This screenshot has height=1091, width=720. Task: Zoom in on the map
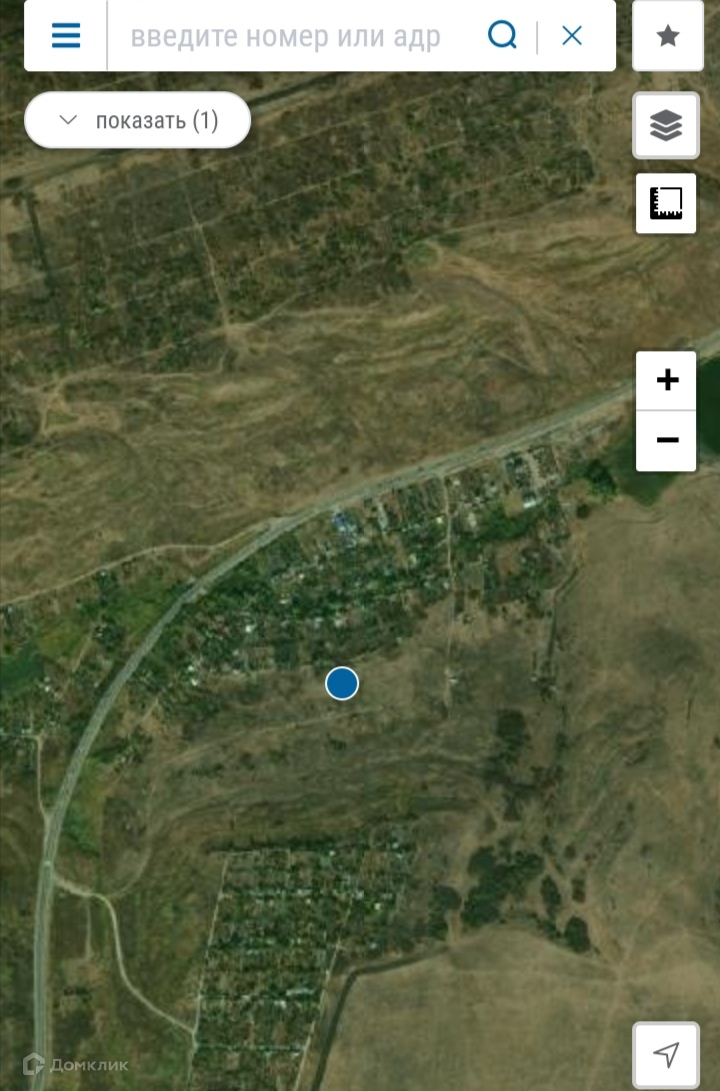(667, 380)
